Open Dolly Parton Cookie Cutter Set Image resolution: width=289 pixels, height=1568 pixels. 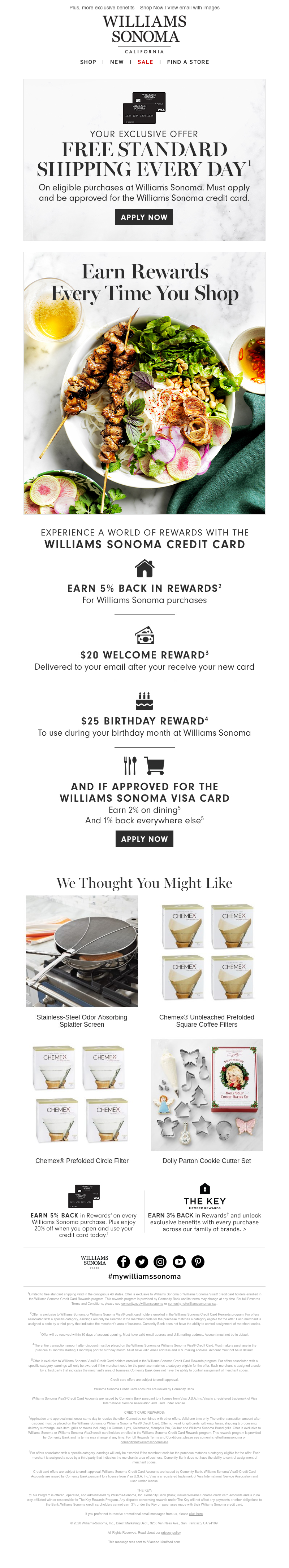click(207, 1102)
